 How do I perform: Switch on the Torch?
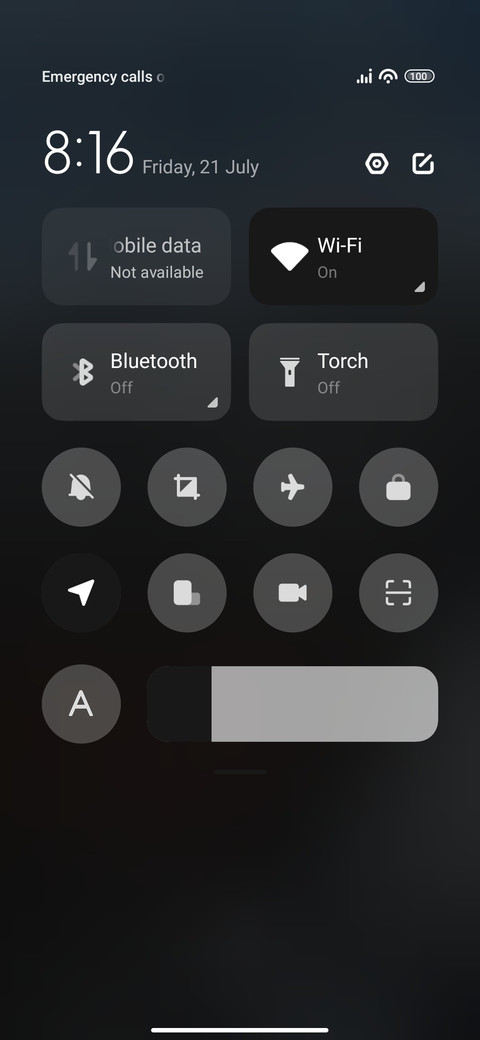pos(343,372)
